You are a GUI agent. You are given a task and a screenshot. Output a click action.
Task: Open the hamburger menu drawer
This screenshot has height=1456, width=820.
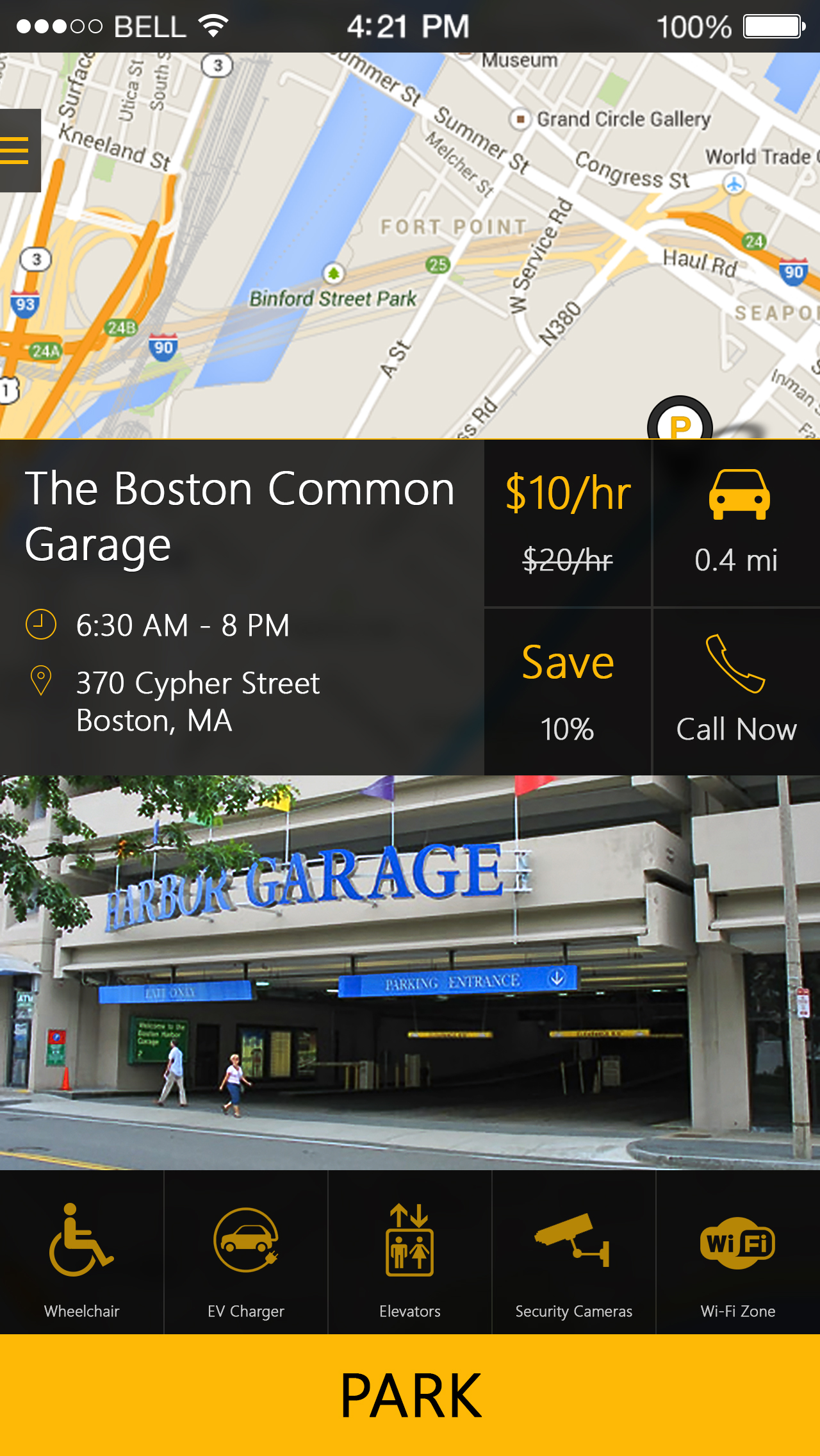pos(19,151)
